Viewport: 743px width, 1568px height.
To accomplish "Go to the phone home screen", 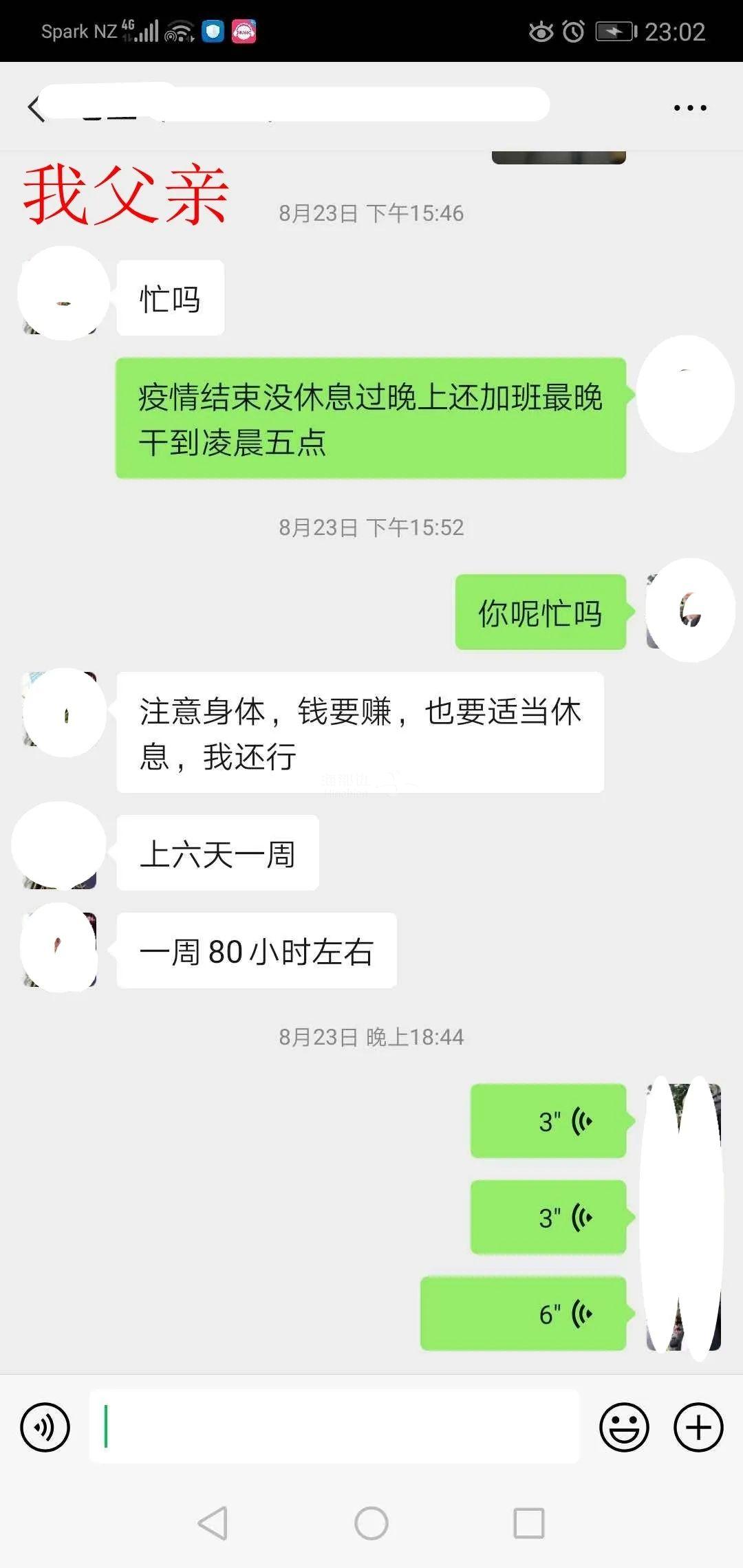I will tap(371, 1523).
